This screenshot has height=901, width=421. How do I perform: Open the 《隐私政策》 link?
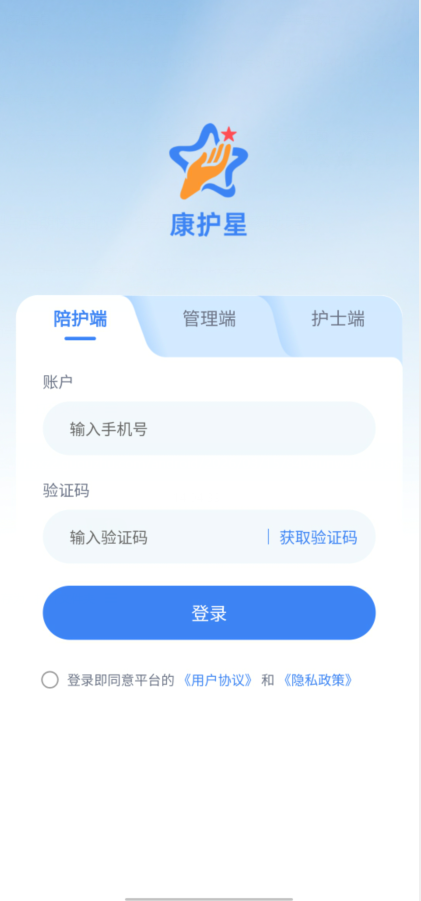point(318,680)
